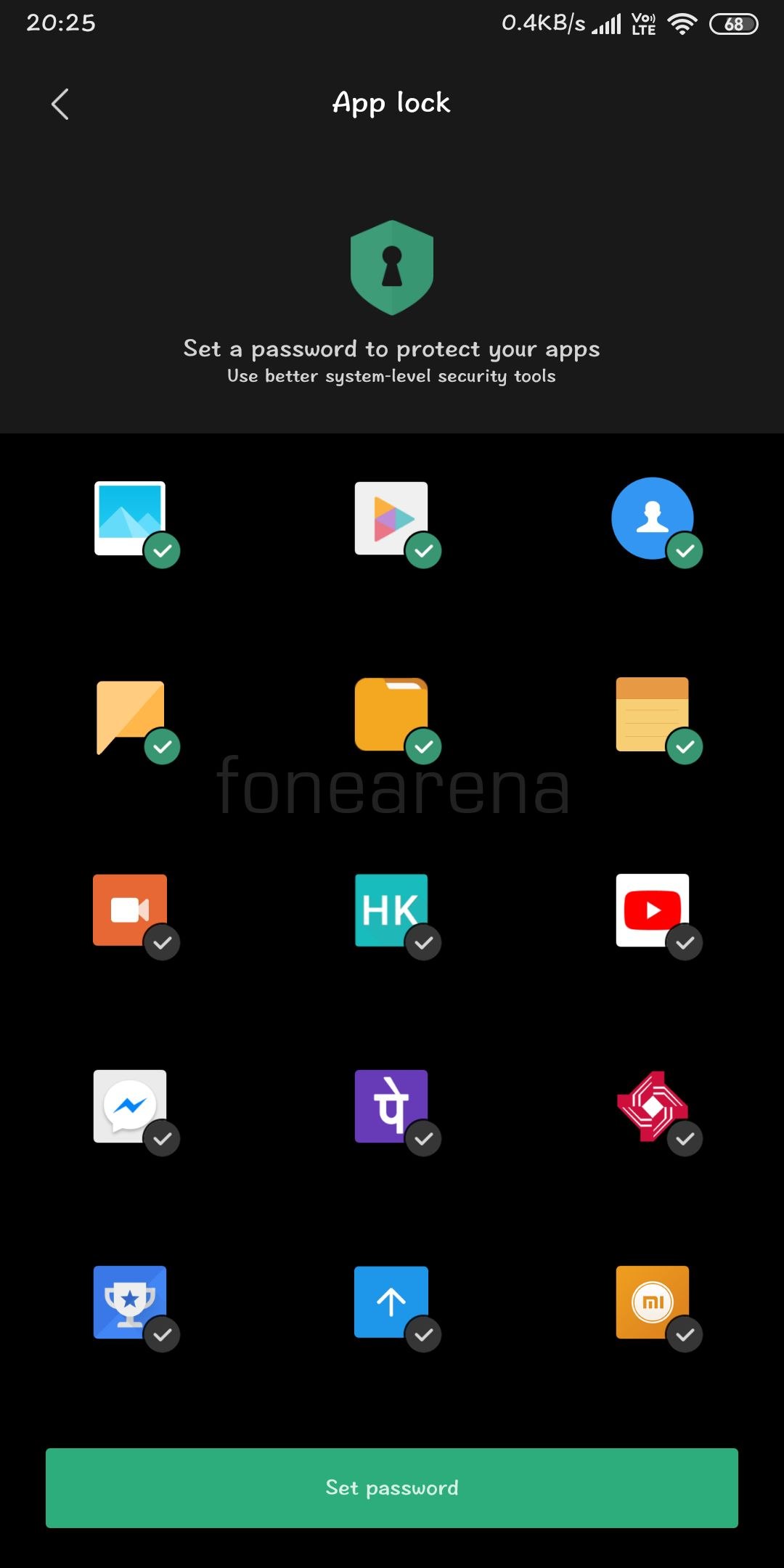Check the blue trophy rewards app

[x=131, y=1302]
